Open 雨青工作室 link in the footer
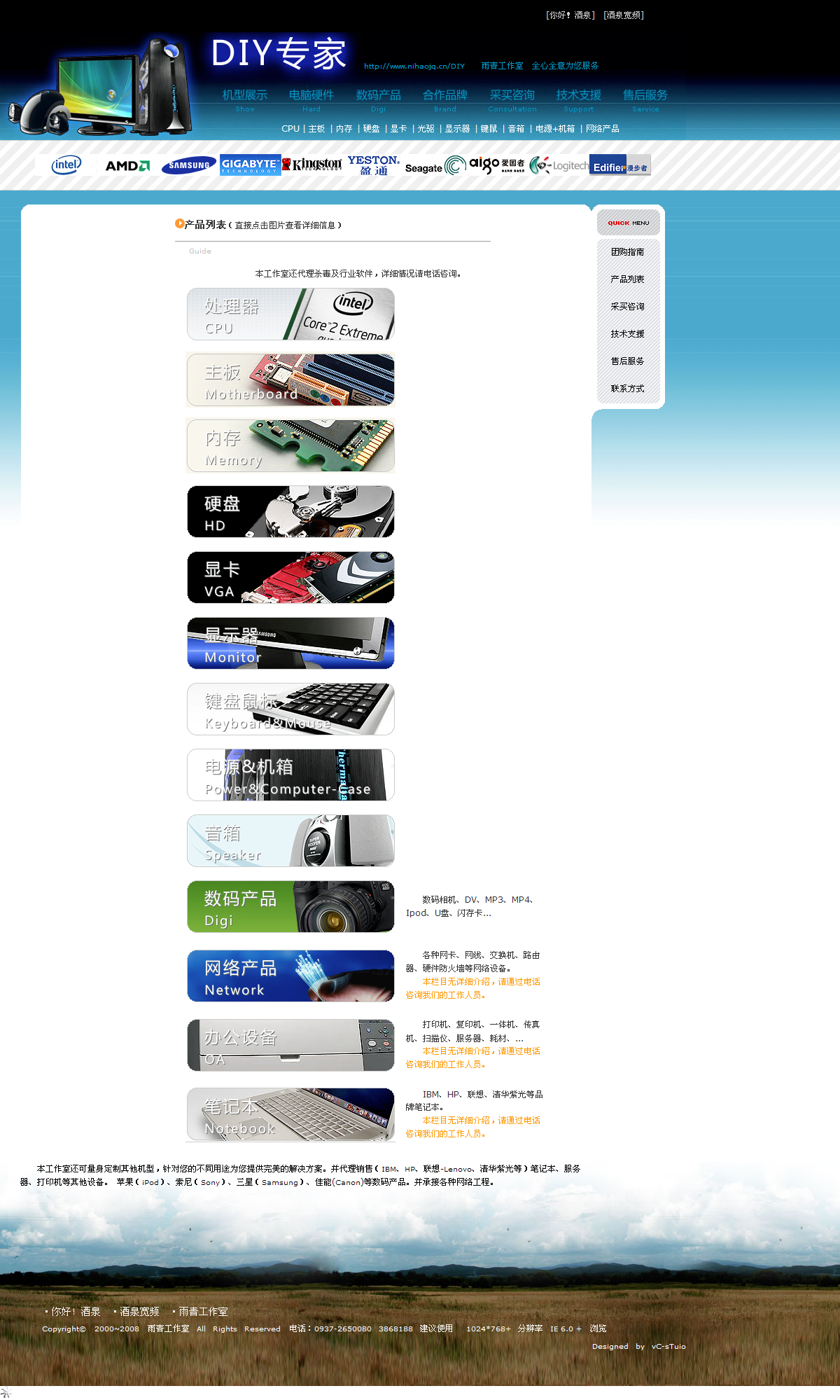Viewport: 840px width, 1400px height. (204, 1312)
